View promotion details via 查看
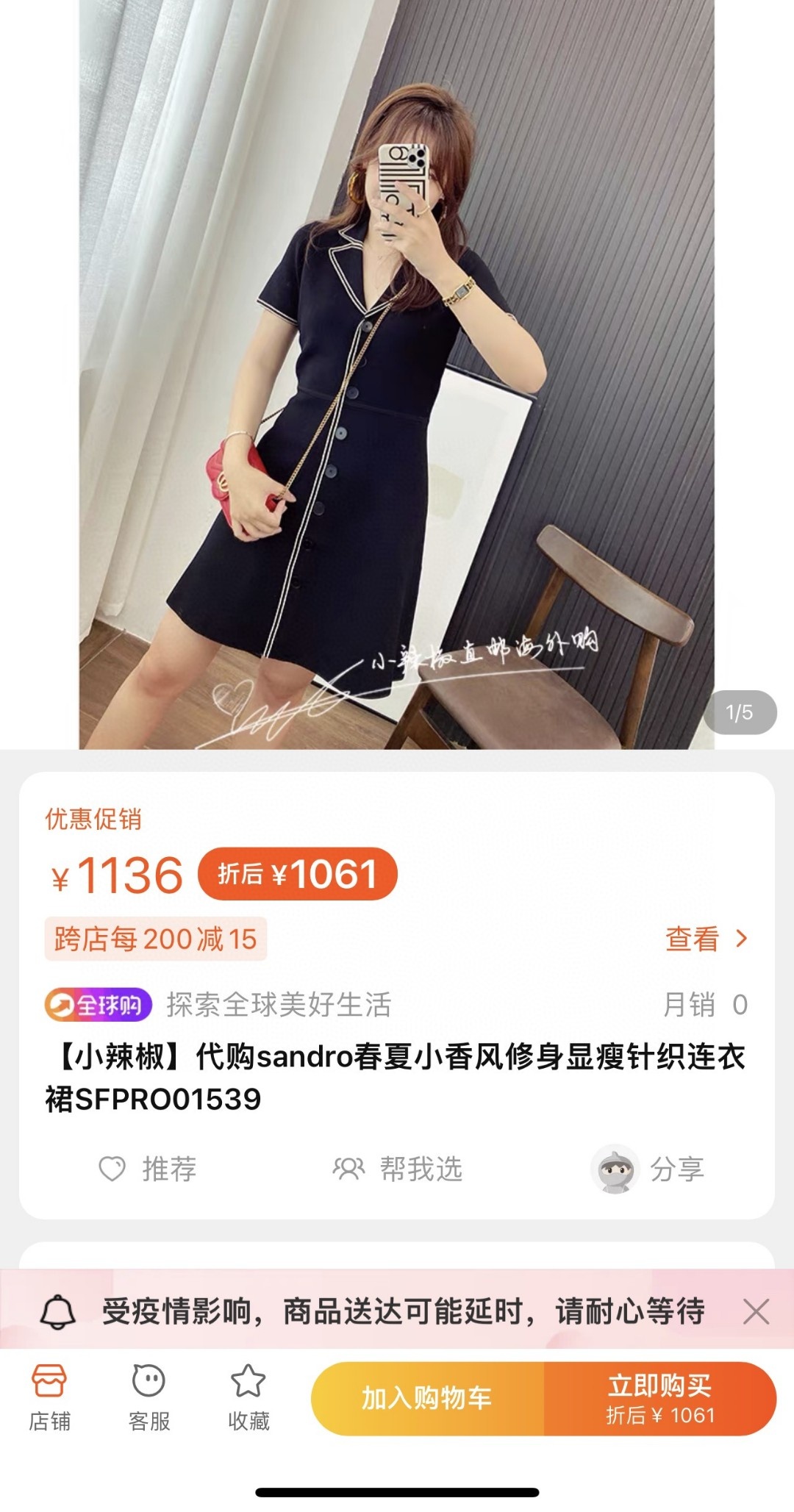Screen dimensions: 794x1512 705,939
